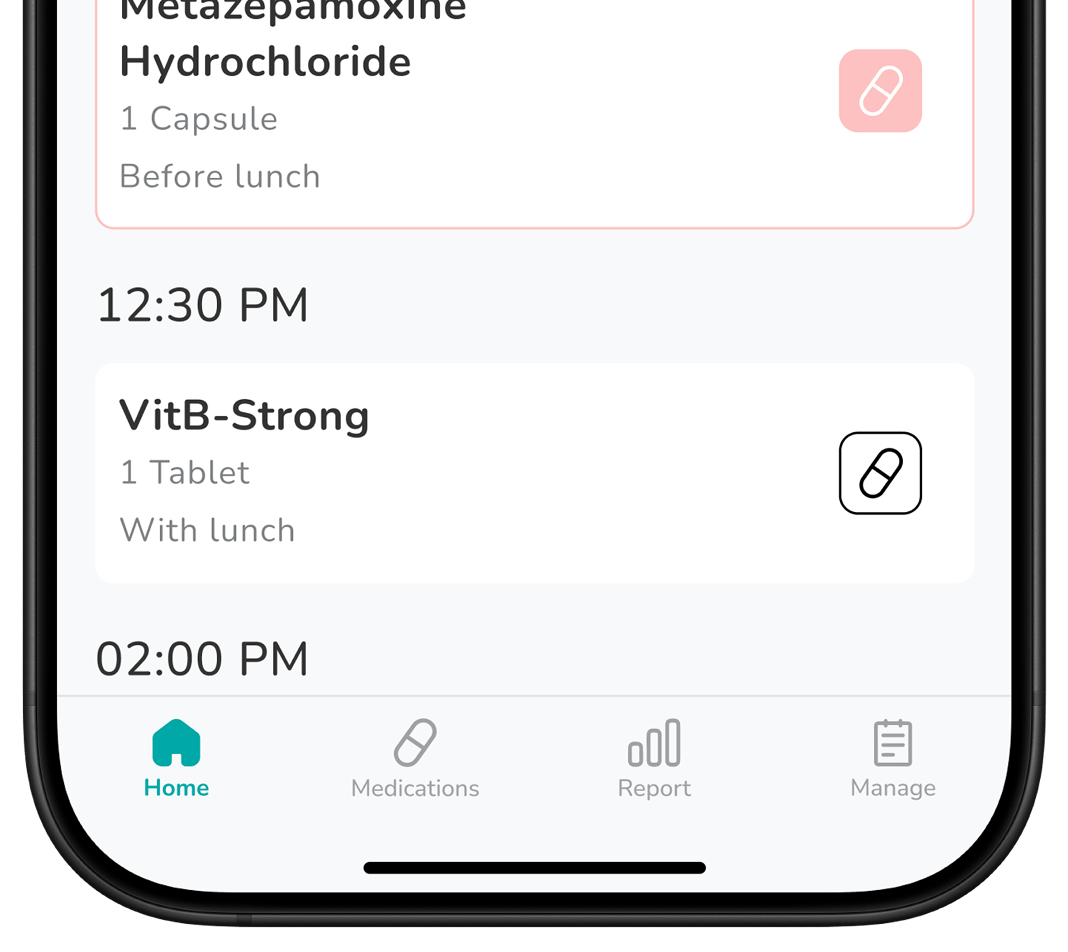This screenshot has width=1068, height=952.
Task: Go to the Home tab
Action: click(x=176, y=759)
